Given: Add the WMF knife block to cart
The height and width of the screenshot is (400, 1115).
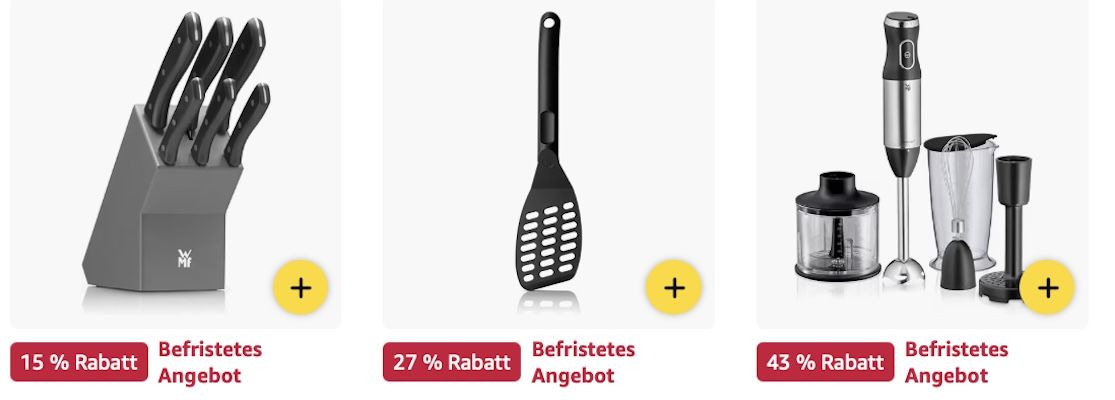Looking at the screenshot, I should coord(301,288).
